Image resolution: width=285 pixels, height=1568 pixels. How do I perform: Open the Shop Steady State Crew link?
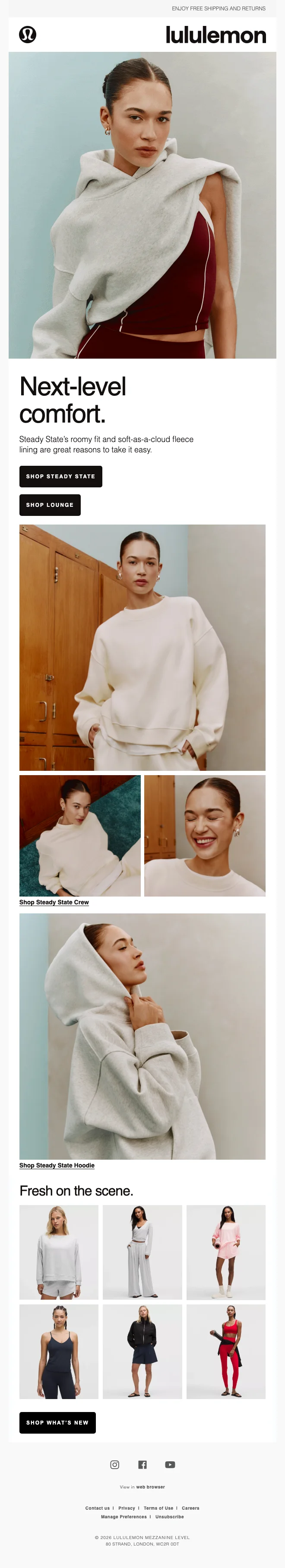click(54, 902)
